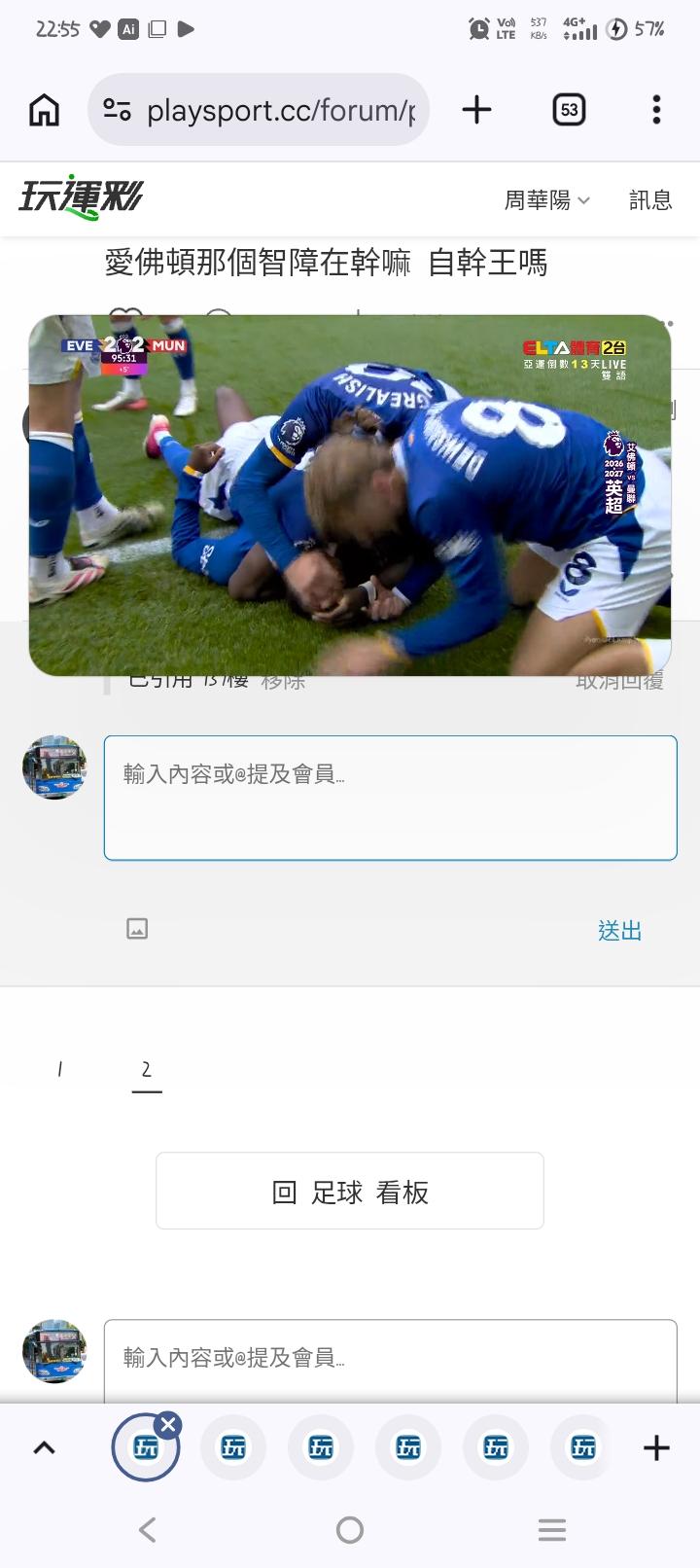700x1568 pixels.
Task: Open 訊息 messages
Action: [x=650, y=200]
